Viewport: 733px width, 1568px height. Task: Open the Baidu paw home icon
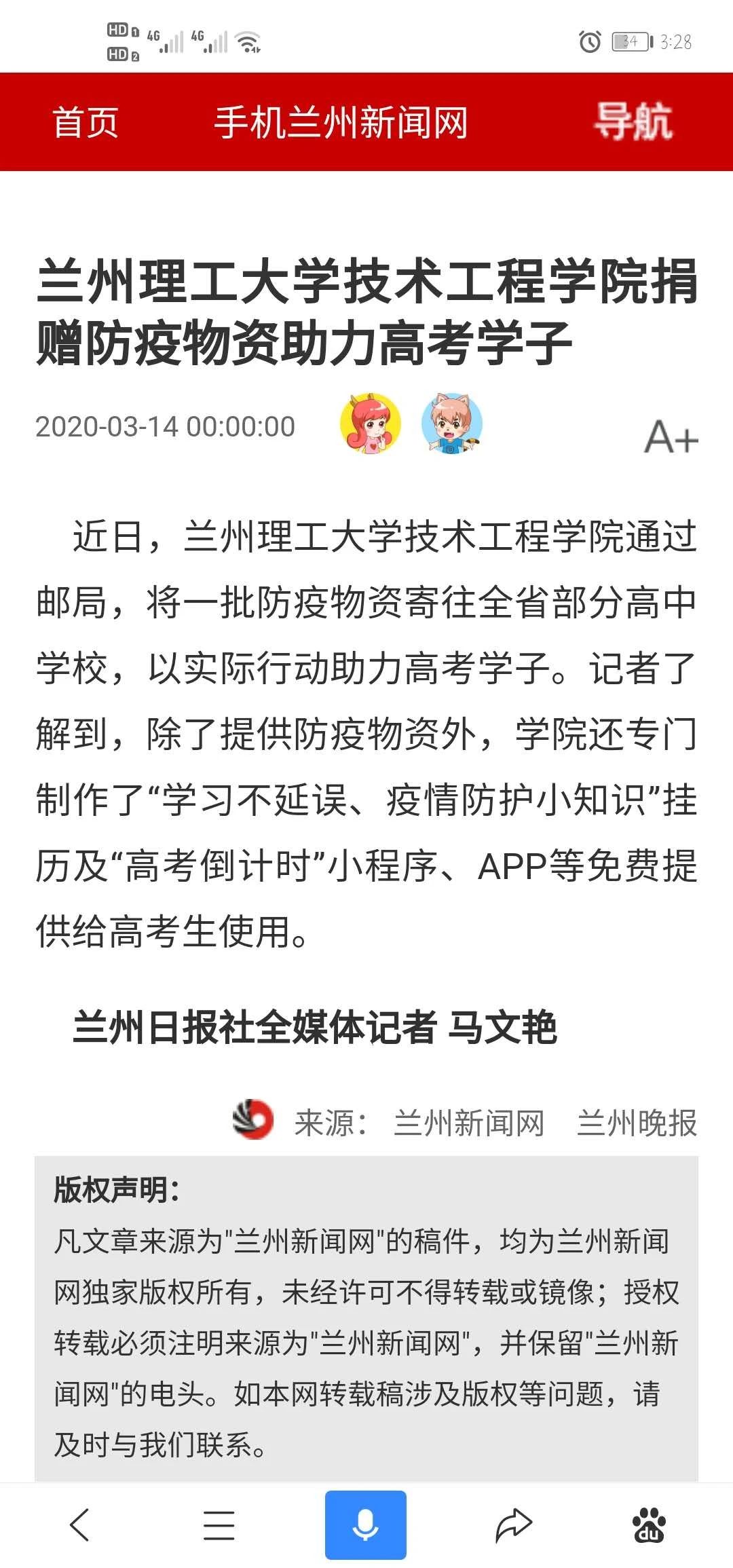pos(649,1525)
